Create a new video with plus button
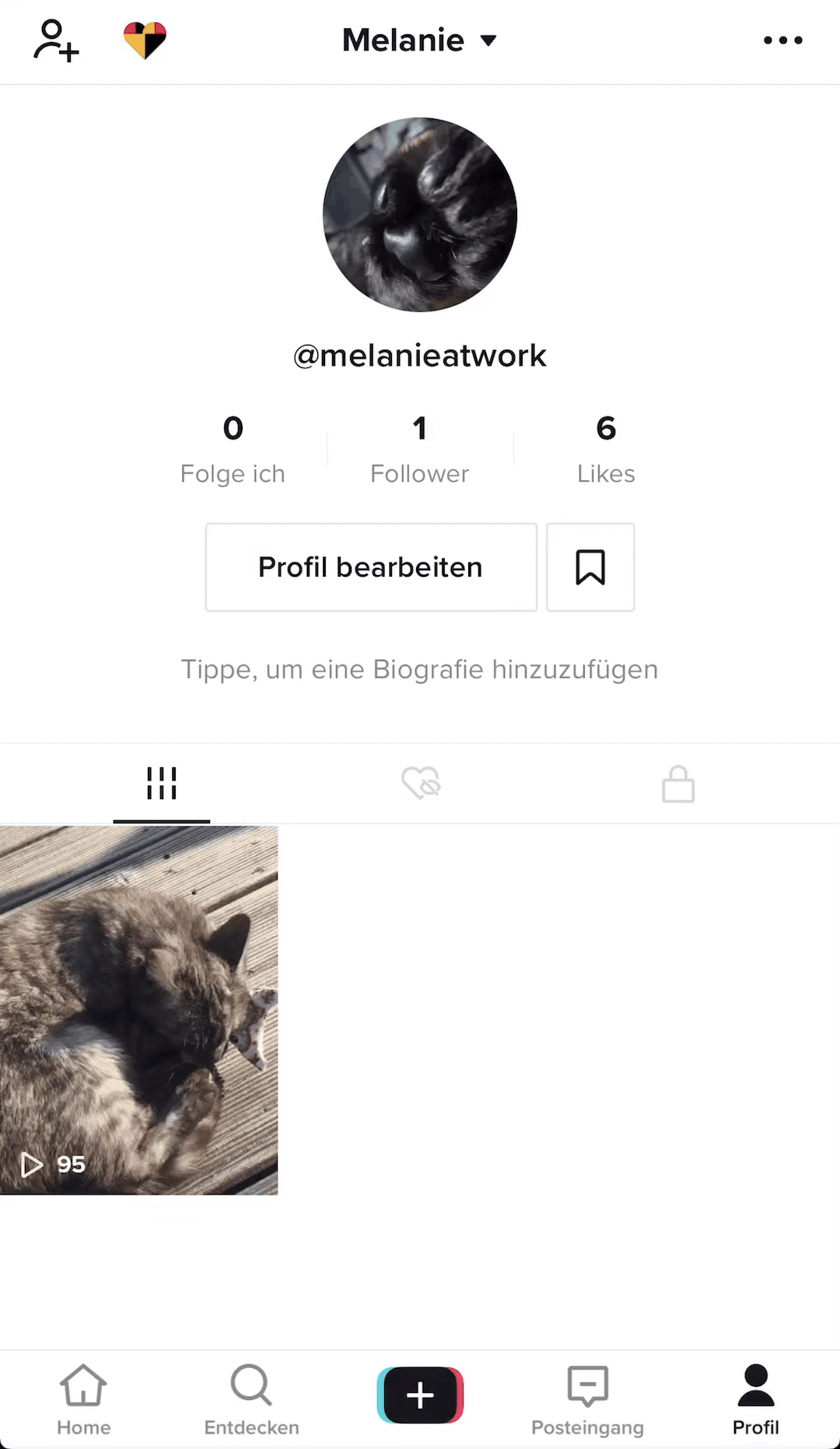This screenshot has height=1449, width=840. pyautogui.click(x=420, y=1395)
